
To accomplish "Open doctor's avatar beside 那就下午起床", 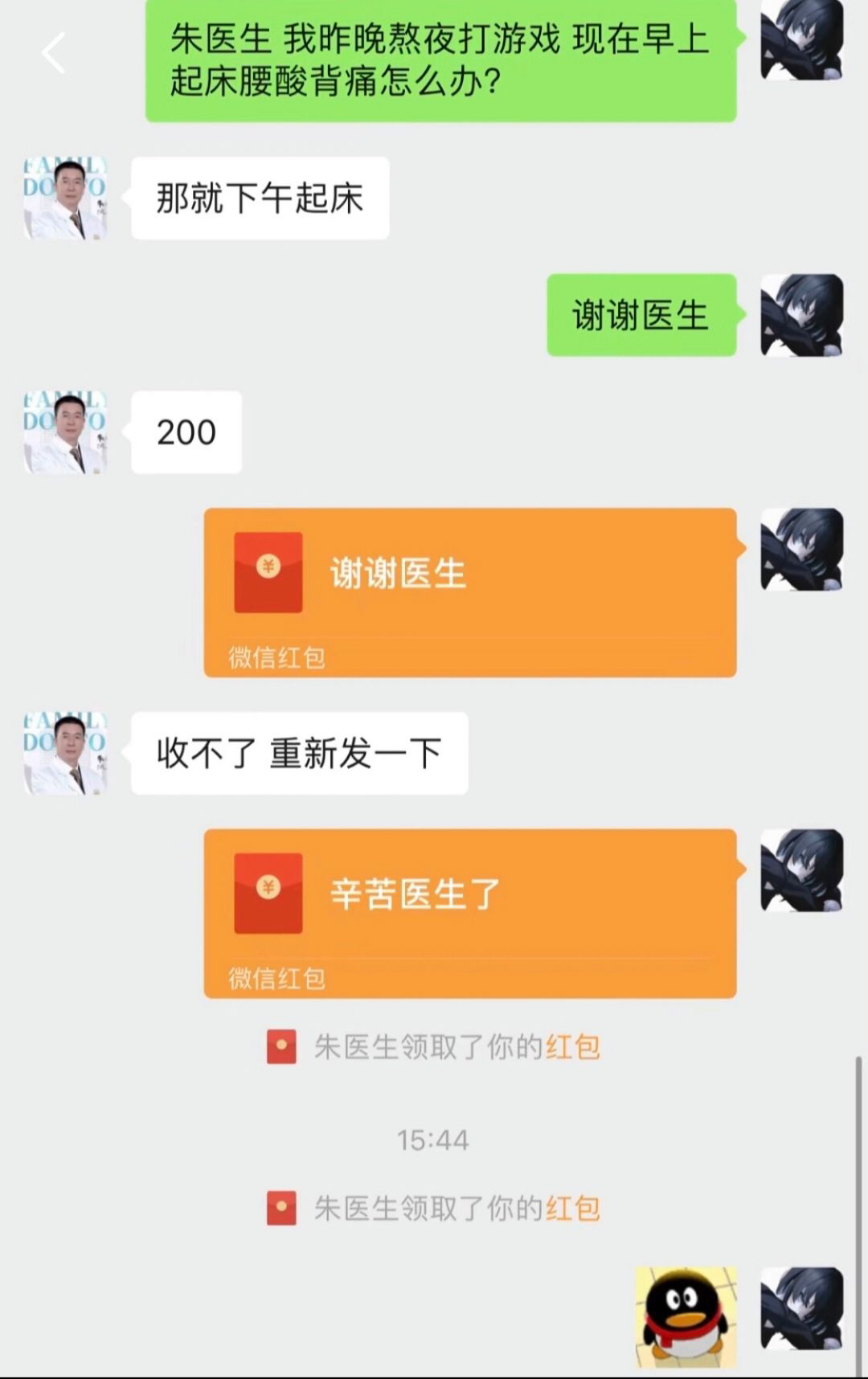I will click(64, 198).
